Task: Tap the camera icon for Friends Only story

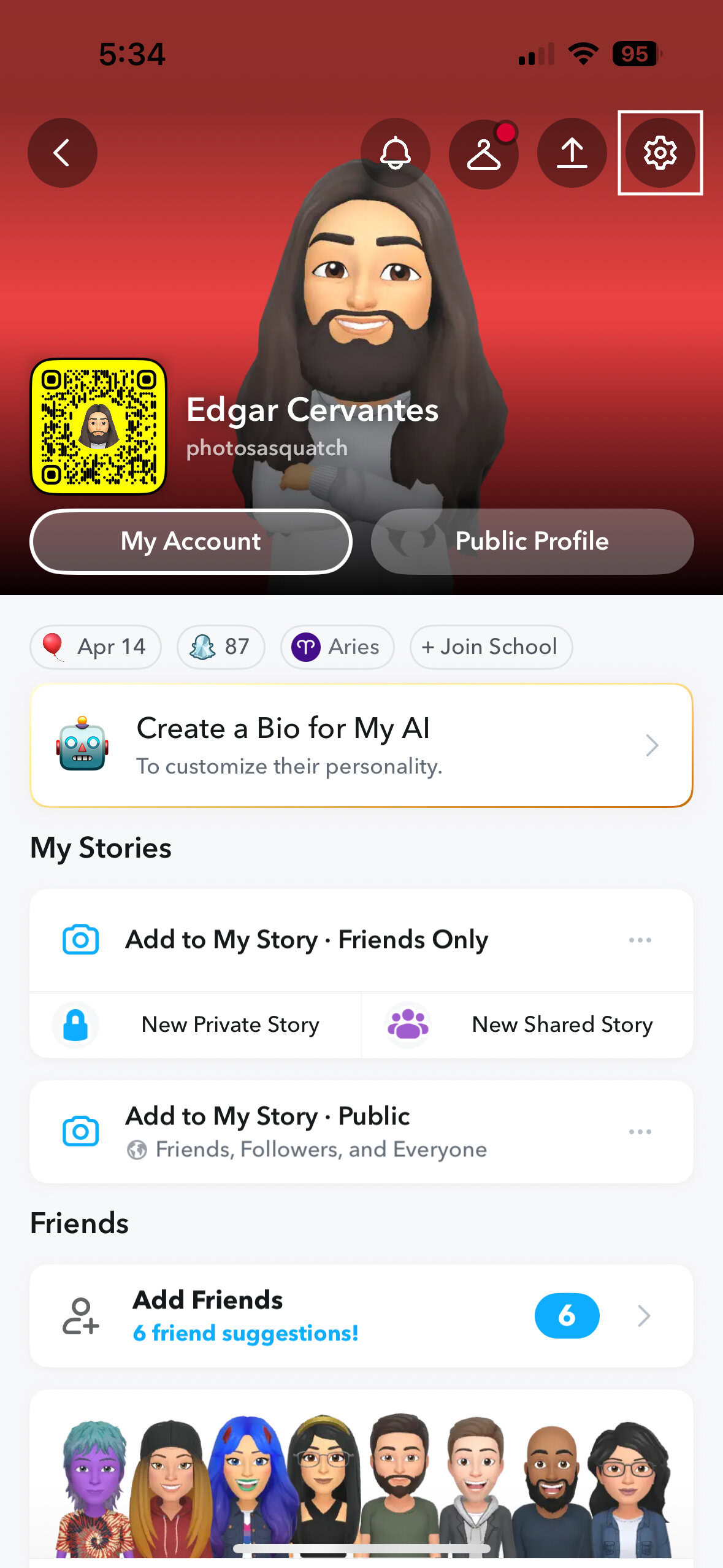Action: click(x=80, y=939)
